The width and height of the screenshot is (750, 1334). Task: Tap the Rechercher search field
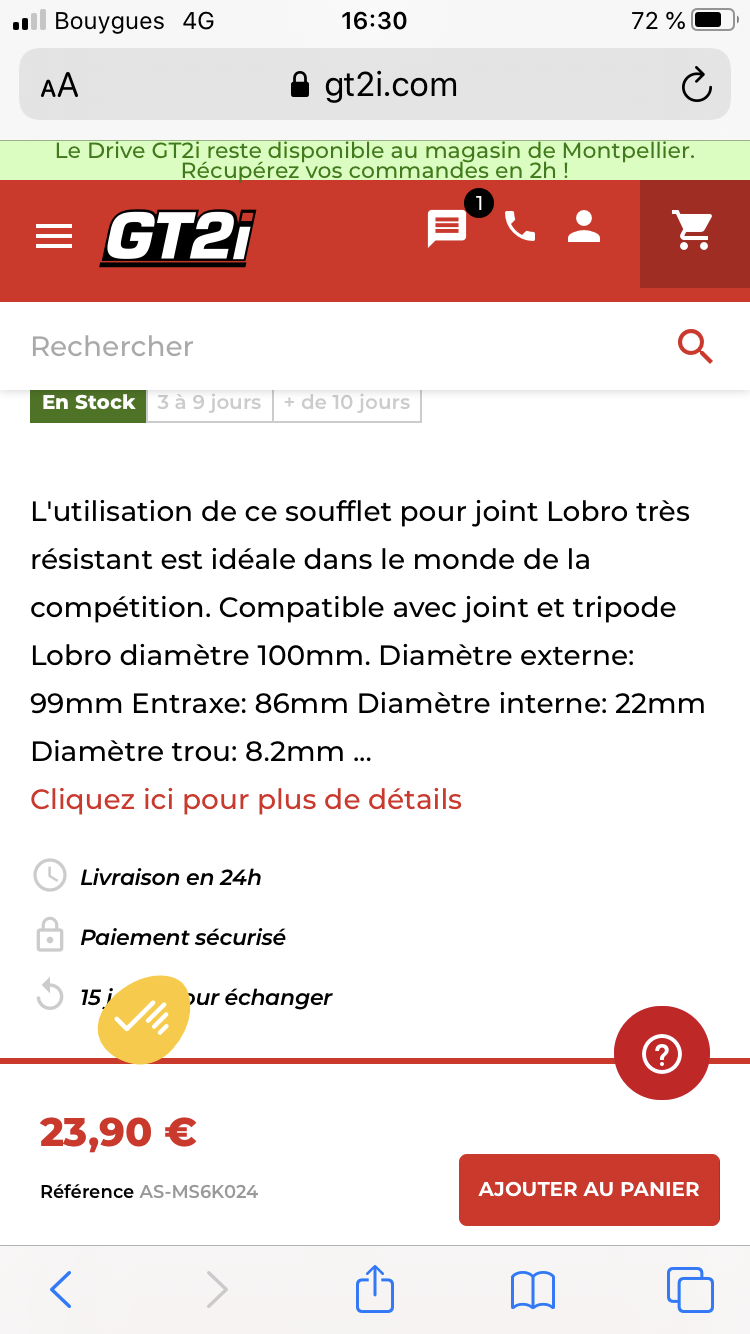(x=340, y=346)
